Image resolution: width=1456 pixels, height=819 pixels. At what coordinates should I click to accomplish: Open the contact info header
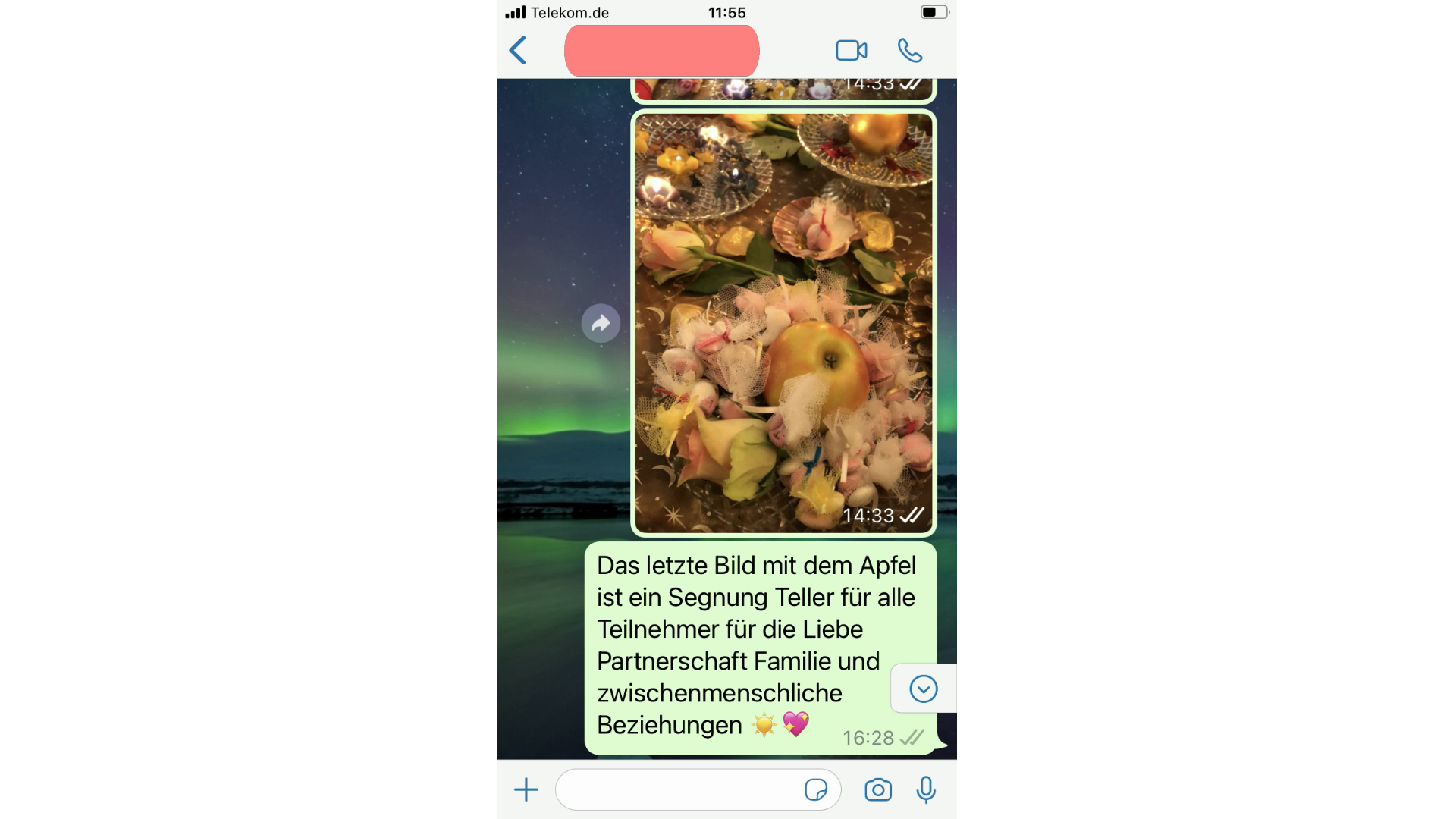click(661, 51)
